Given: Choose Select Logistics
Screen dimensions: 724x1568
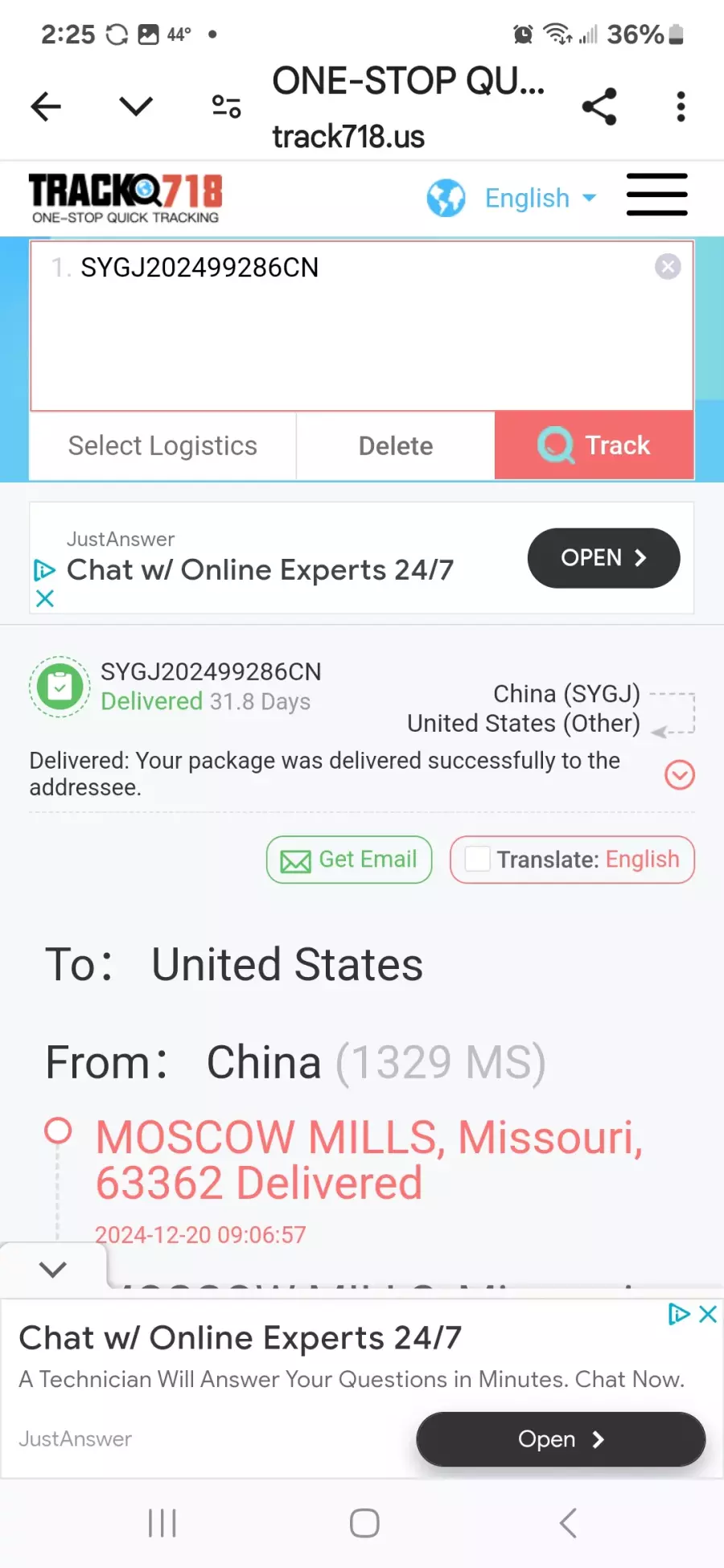Looking at the screenshot, I should [x=162, y=445].
